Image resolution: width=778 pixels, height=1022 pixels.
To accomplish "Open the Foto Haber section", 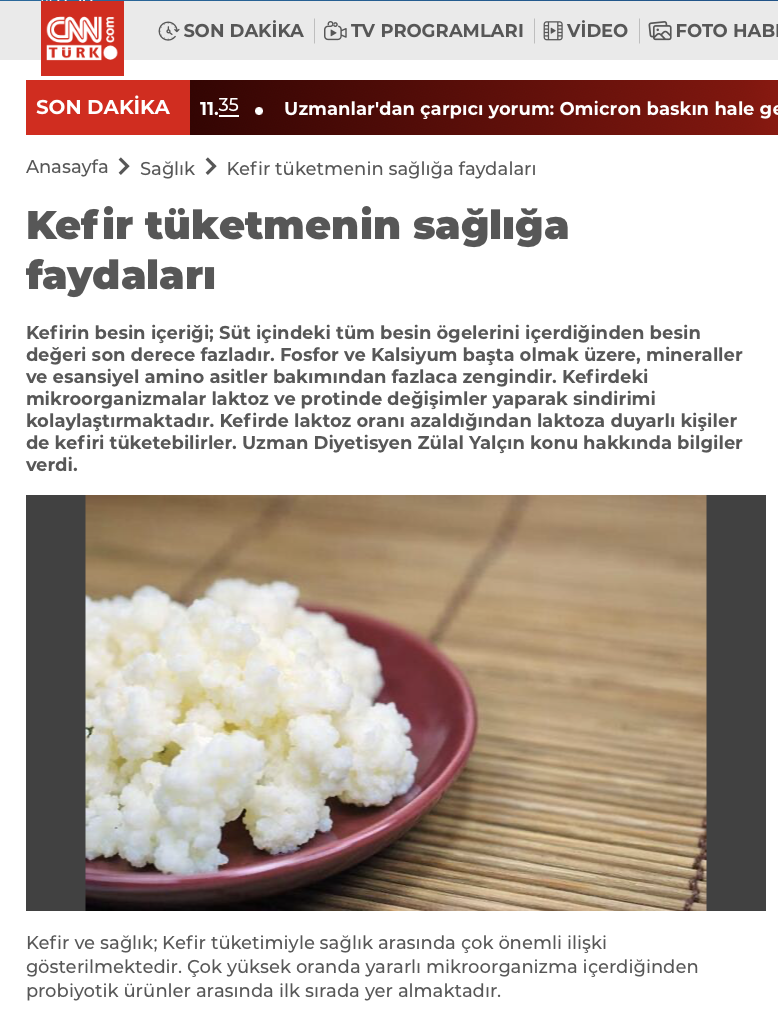I will point(713,31).
